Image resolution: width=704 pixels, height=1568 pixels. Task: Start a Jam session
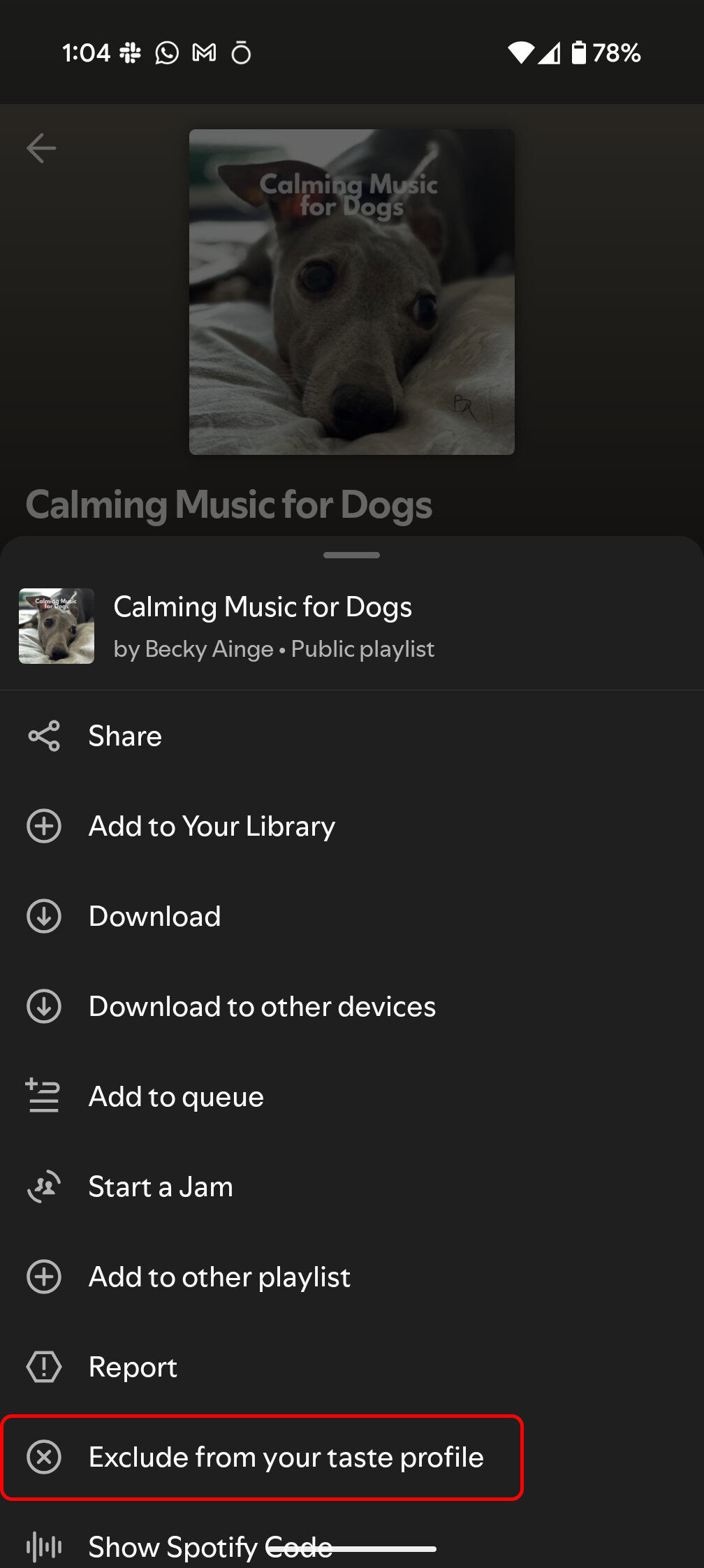(161, 1187)
